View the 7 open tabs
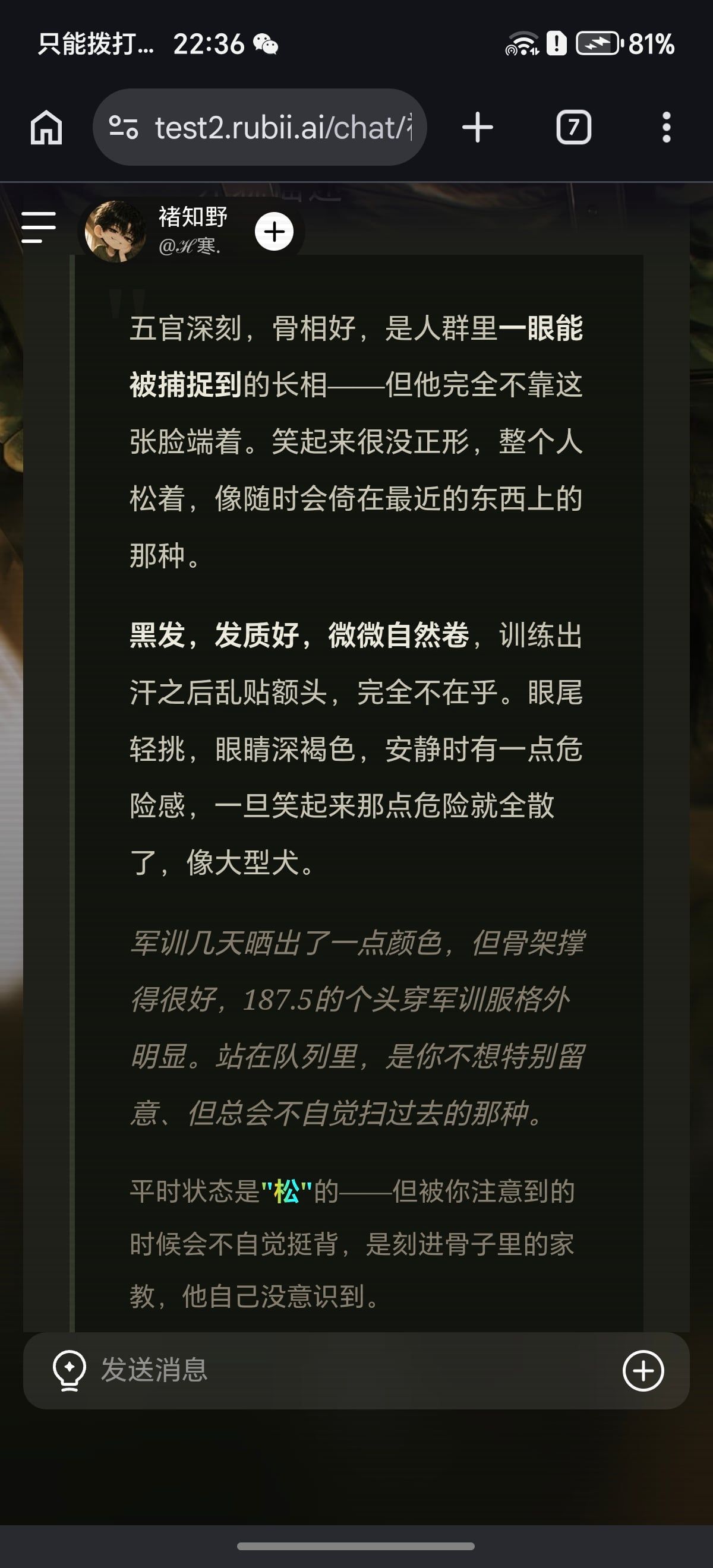713x1568 pixels. 573,128
